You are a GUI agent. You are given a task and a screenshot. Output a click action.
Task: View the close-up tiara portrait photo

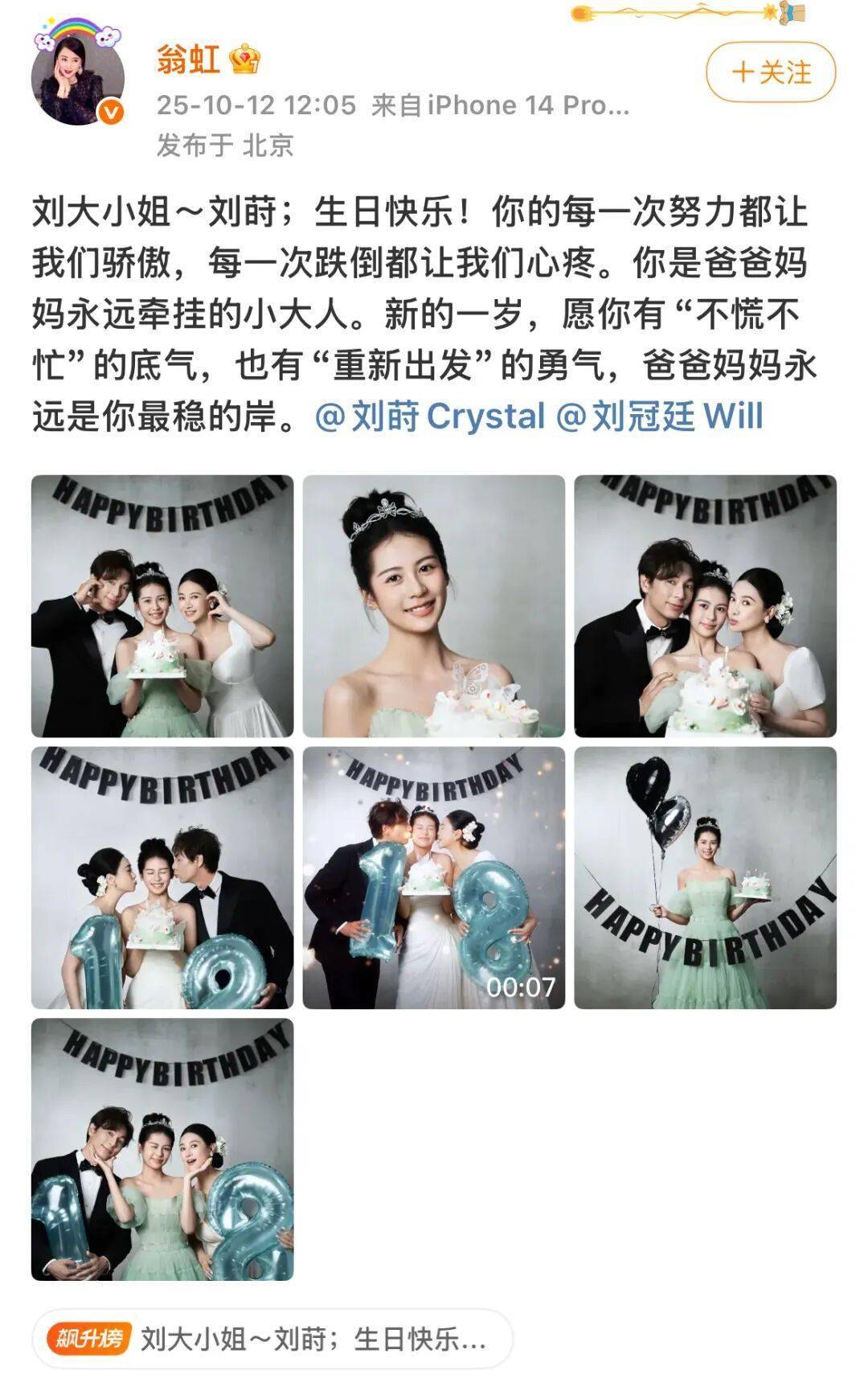[x=433, y=605]
